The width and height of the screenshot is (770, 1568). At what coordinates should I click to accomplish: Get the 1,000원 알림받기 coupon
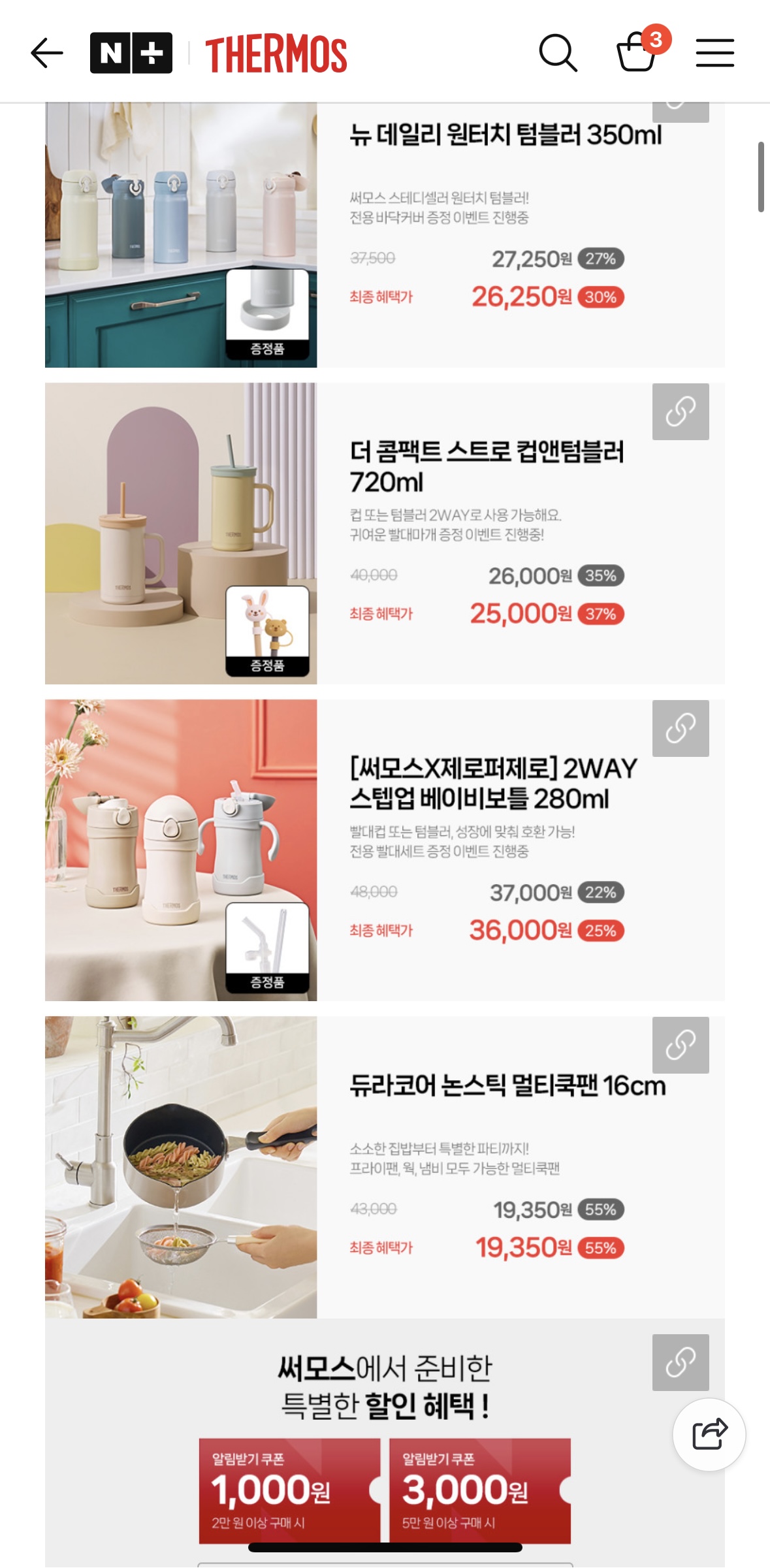[289, 1490]
